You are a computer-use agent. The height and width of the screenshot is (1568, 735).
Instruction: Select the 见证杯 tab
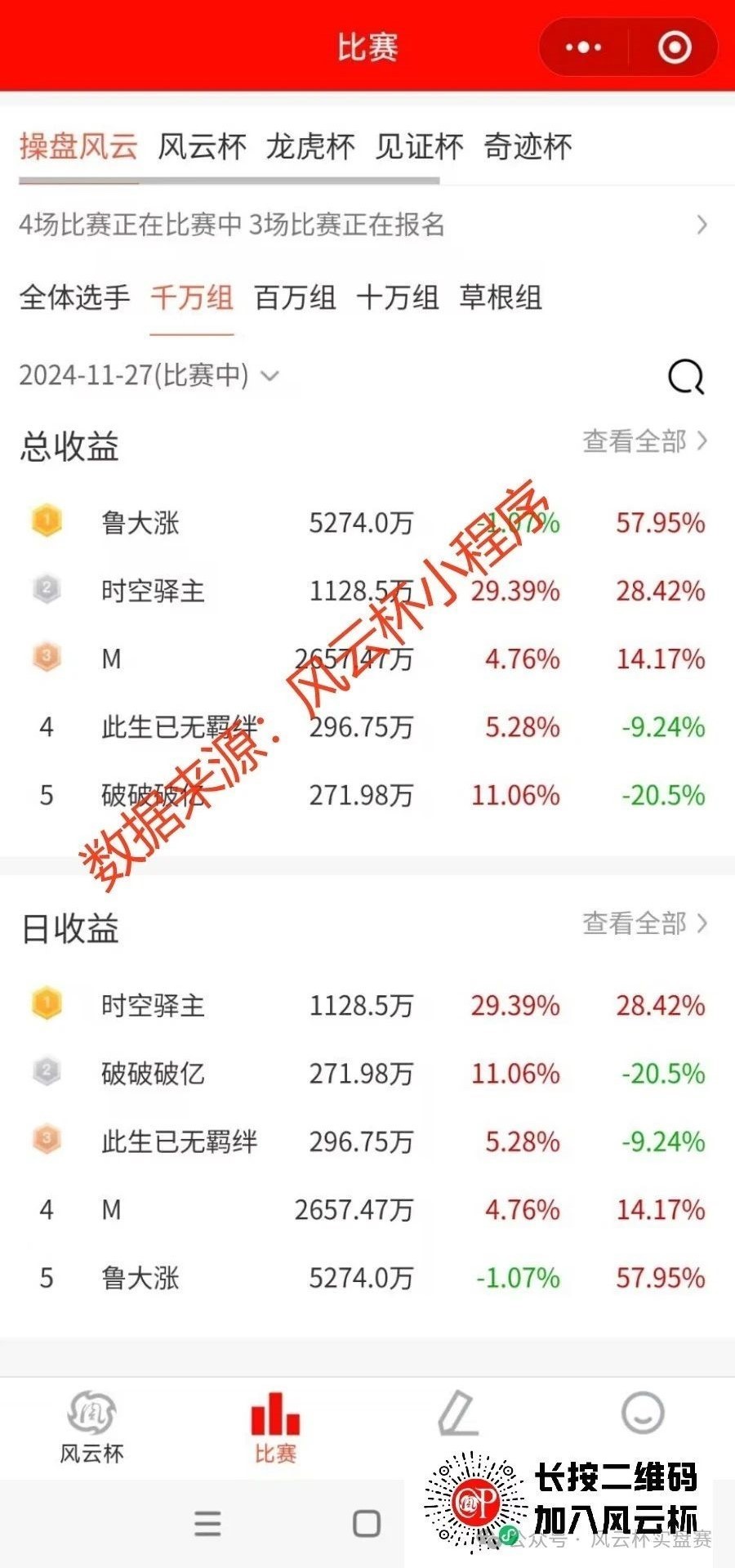point(419,147)
